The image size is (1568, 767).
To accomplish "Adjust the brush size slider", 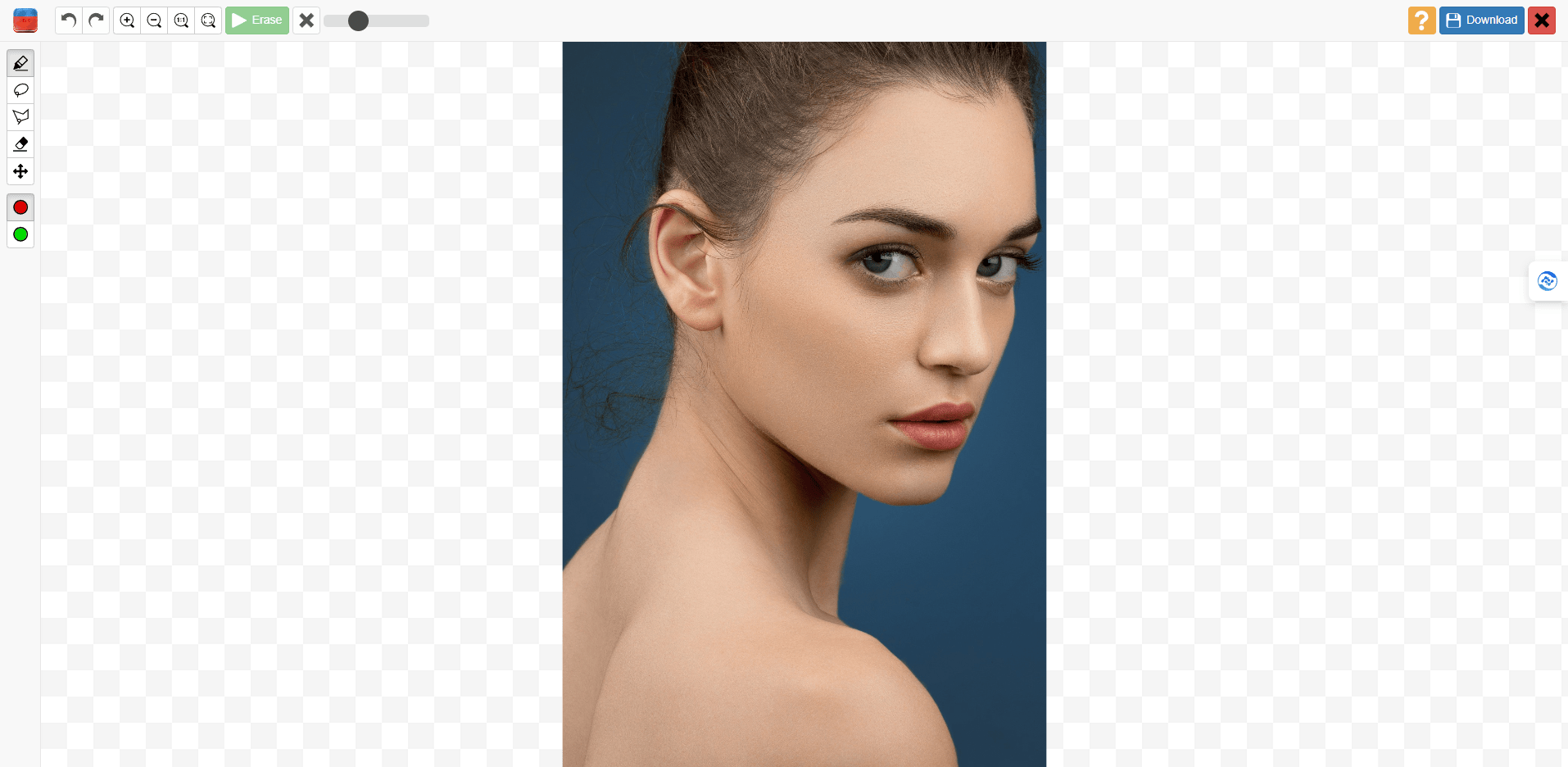I will (358, 21).
